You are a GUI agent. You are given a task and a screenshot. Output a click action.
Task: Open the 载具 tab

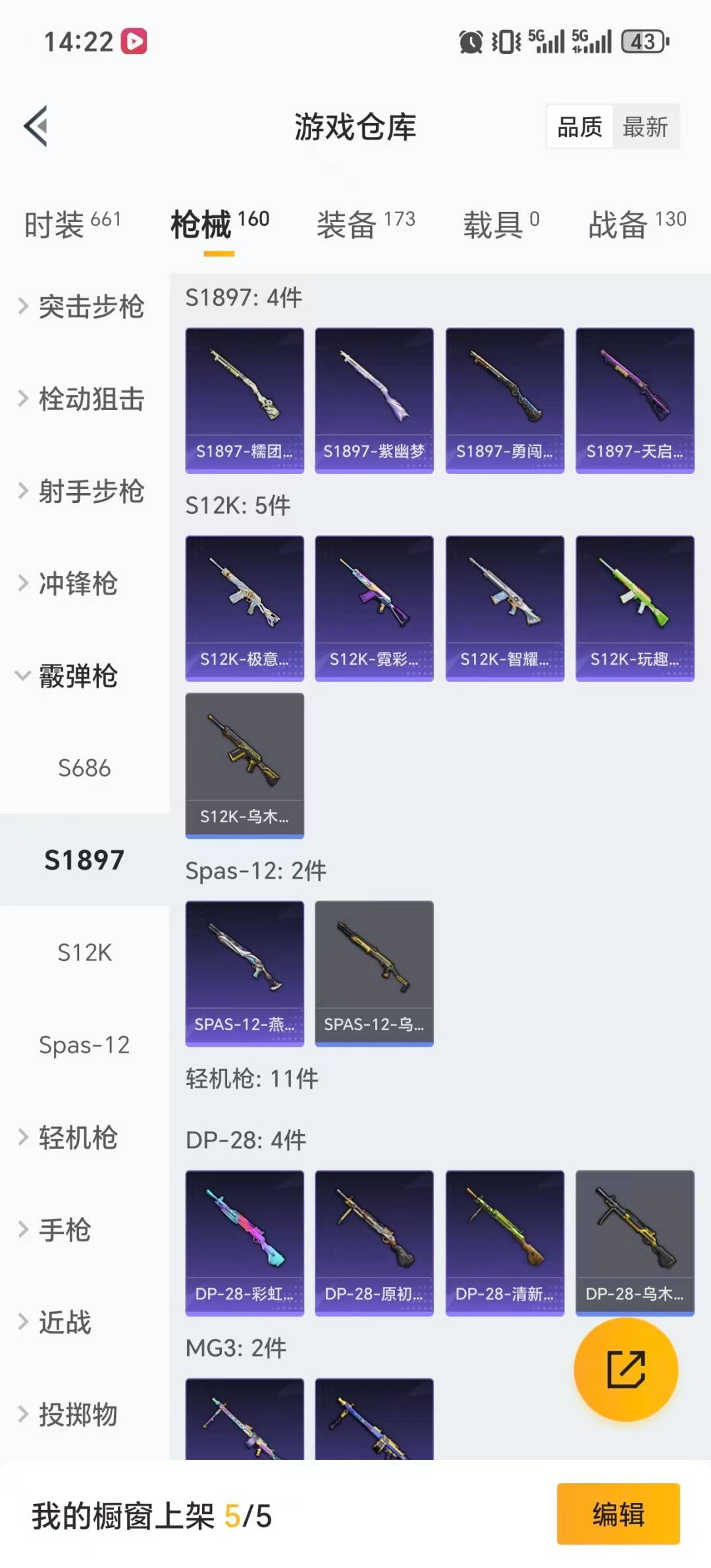click(x=500, y=224)
